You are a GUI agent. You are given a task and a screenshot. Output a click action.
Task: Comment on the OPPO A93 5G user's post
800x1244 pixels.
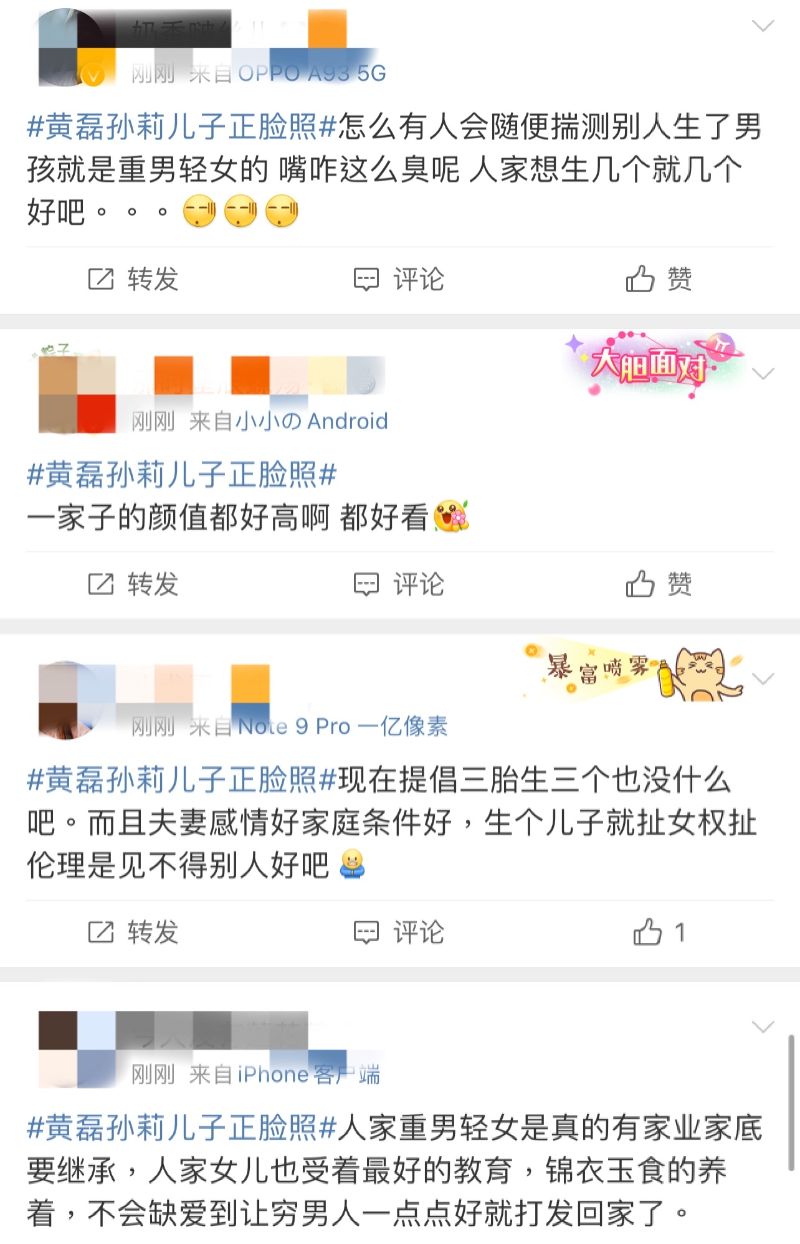coord(399,279)
